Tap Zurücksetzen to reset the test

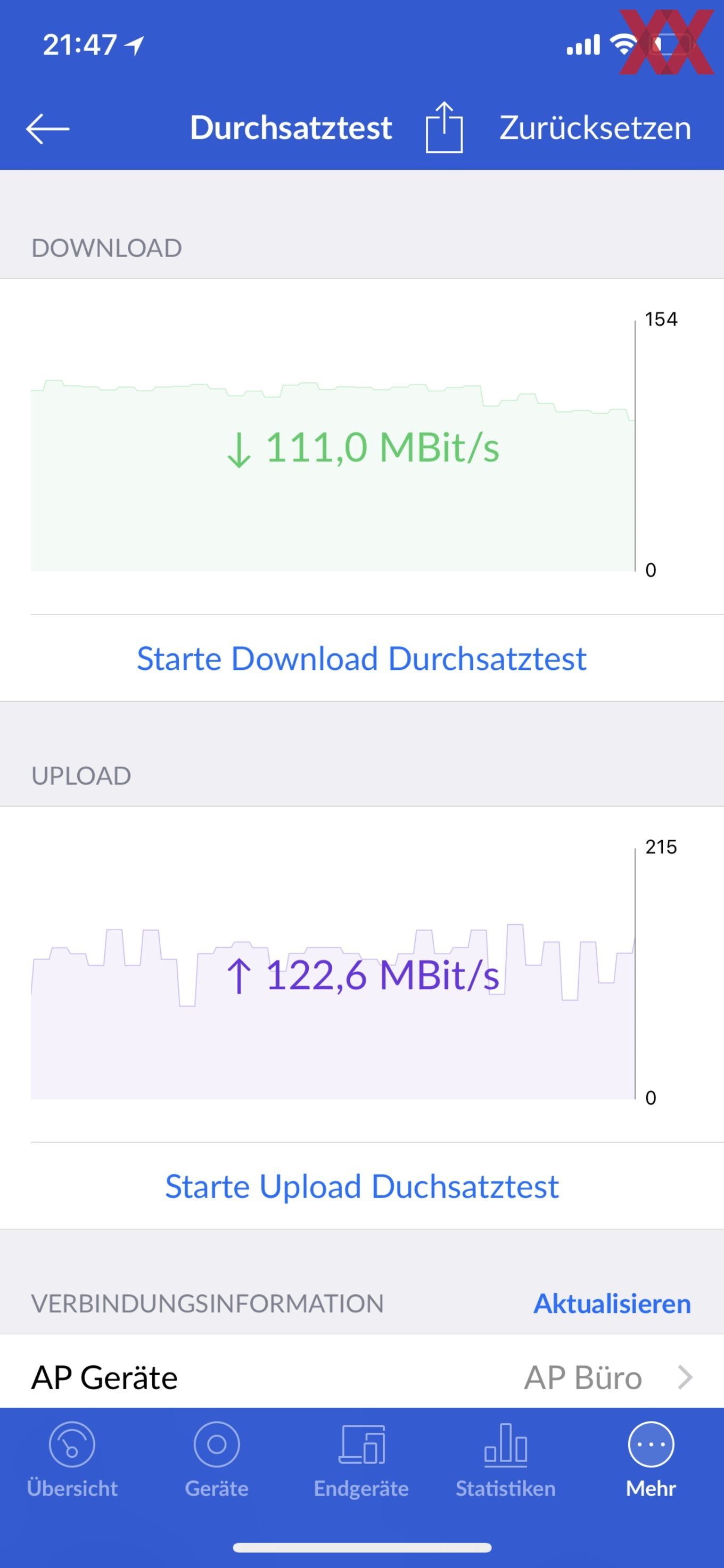pos(595,128)
